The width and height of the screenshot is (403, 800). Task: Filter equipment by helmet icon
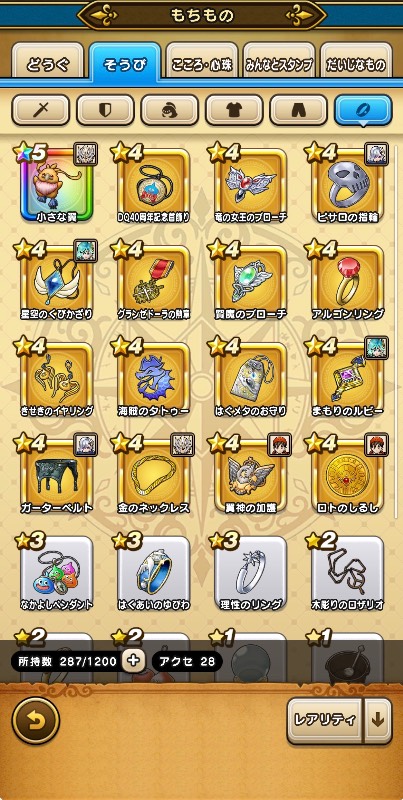tap(170, 110)
